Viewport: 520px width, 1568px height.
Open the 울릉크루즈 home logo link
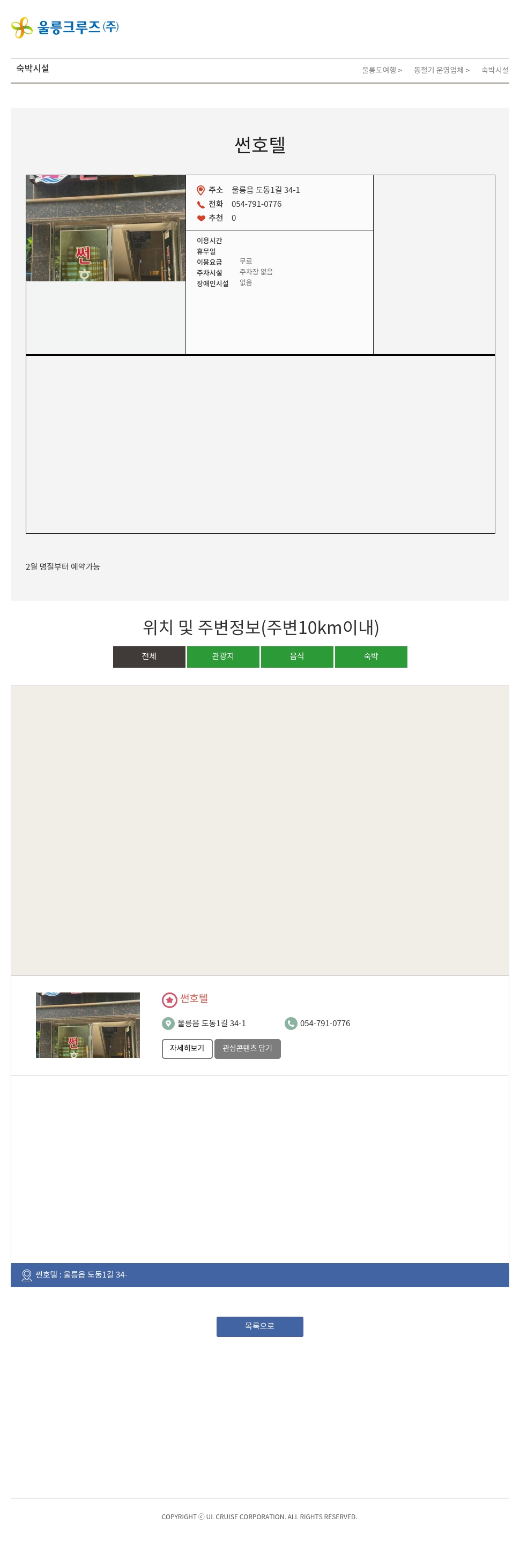pos(65,27)
